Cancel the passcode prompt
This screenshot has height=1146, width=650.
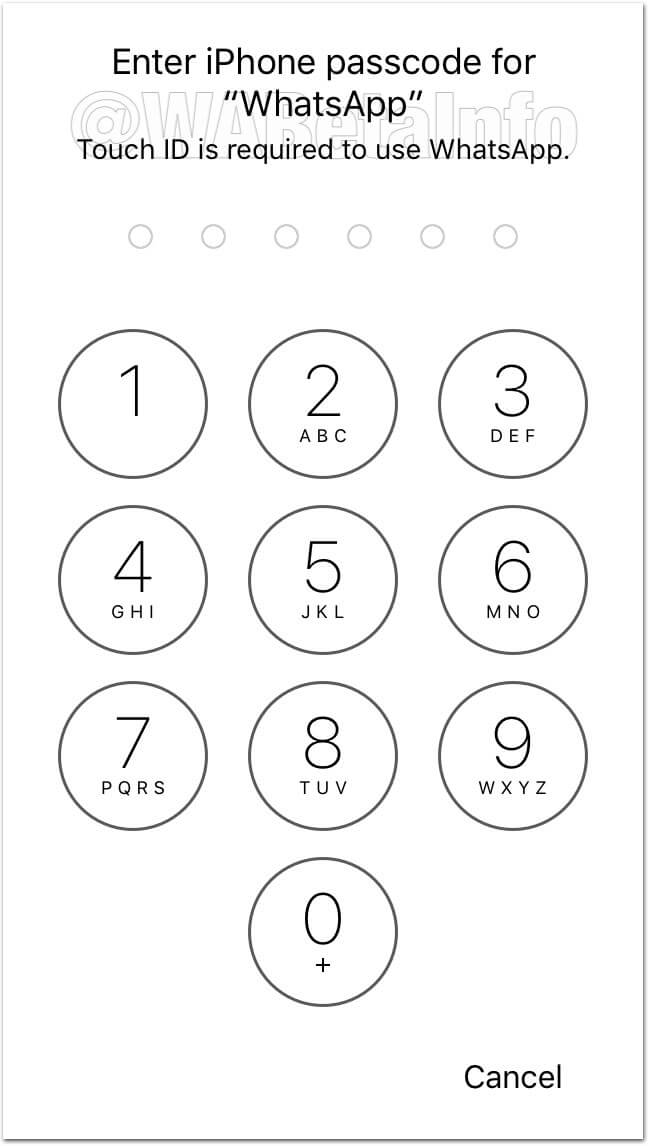tap(513, 1077)
